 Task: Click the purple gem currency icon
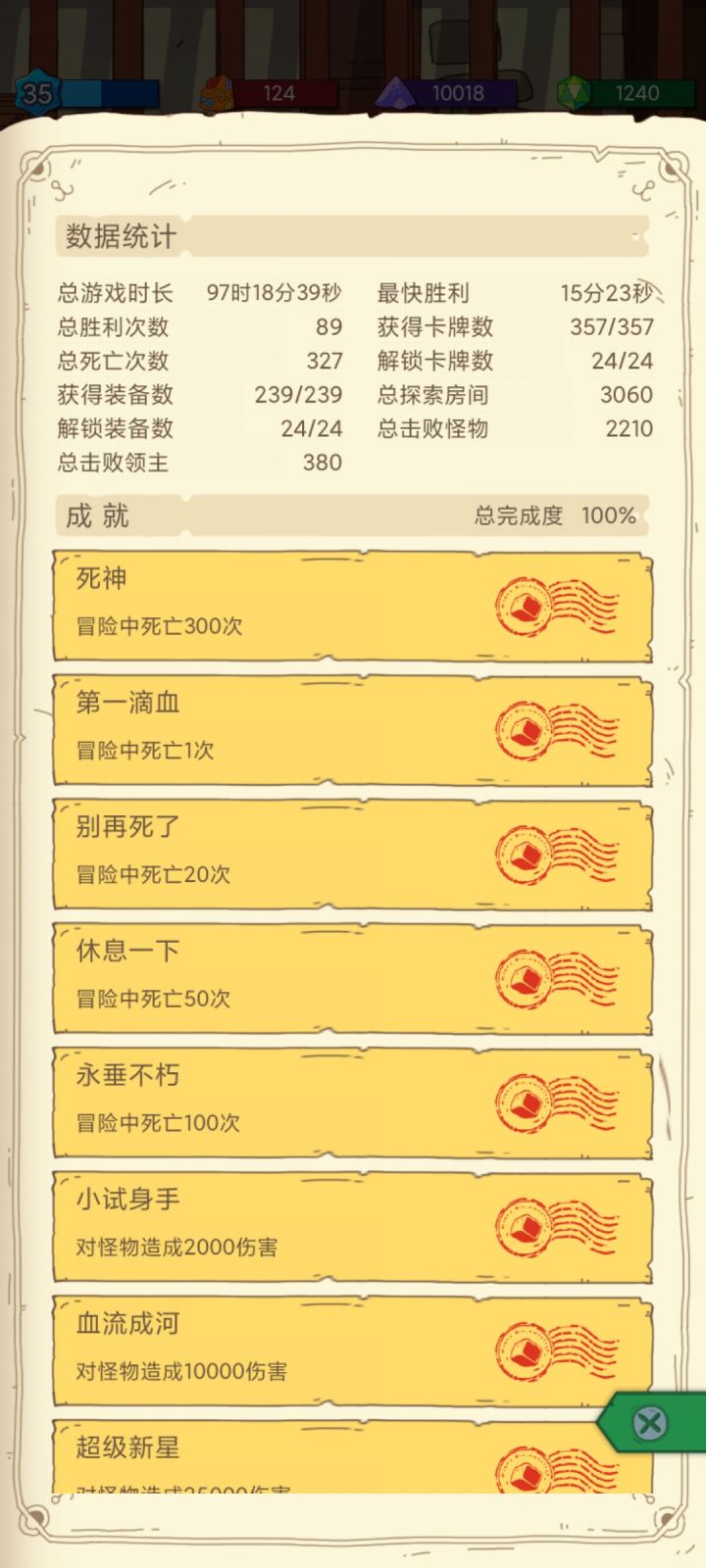(x=396, y=91)
